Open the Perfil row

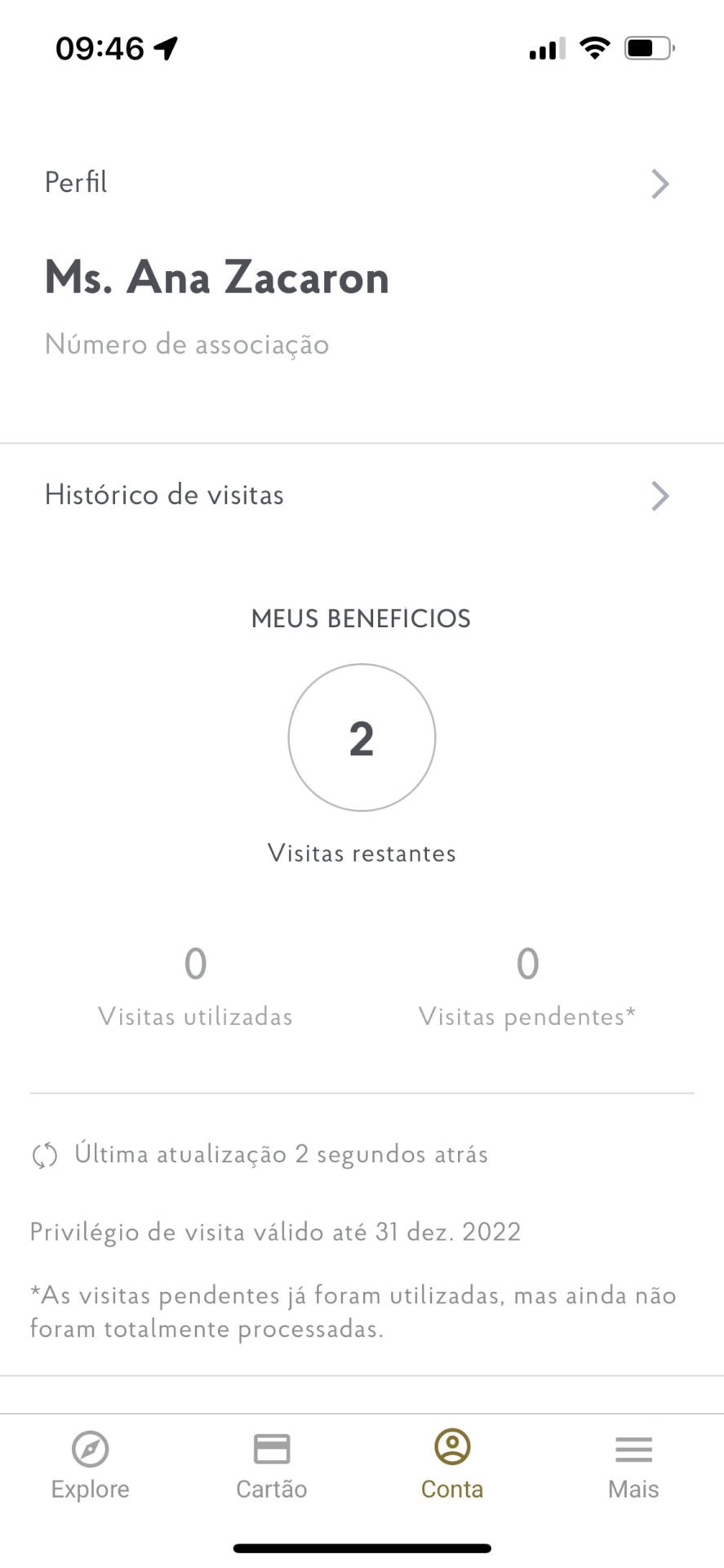click(362, 183)
